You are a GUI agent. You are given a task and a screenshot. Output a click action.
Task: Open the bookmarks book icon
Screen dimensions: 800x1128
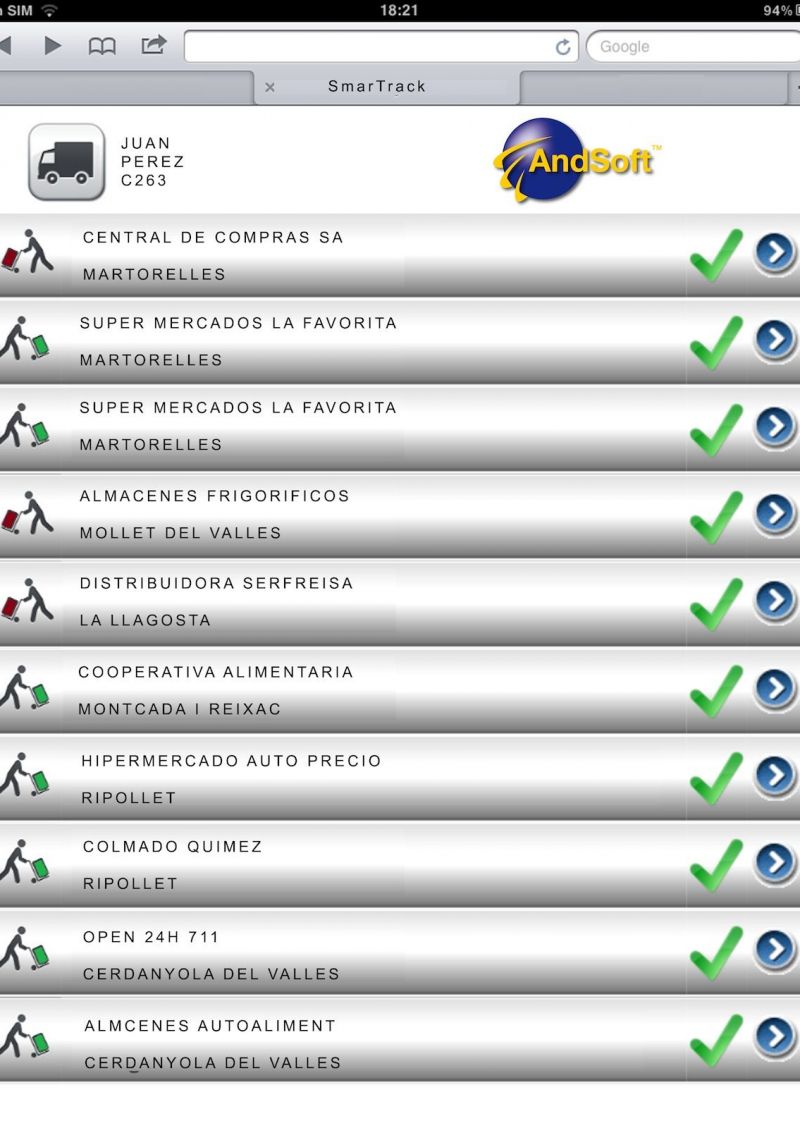click(x=102, y=46)
